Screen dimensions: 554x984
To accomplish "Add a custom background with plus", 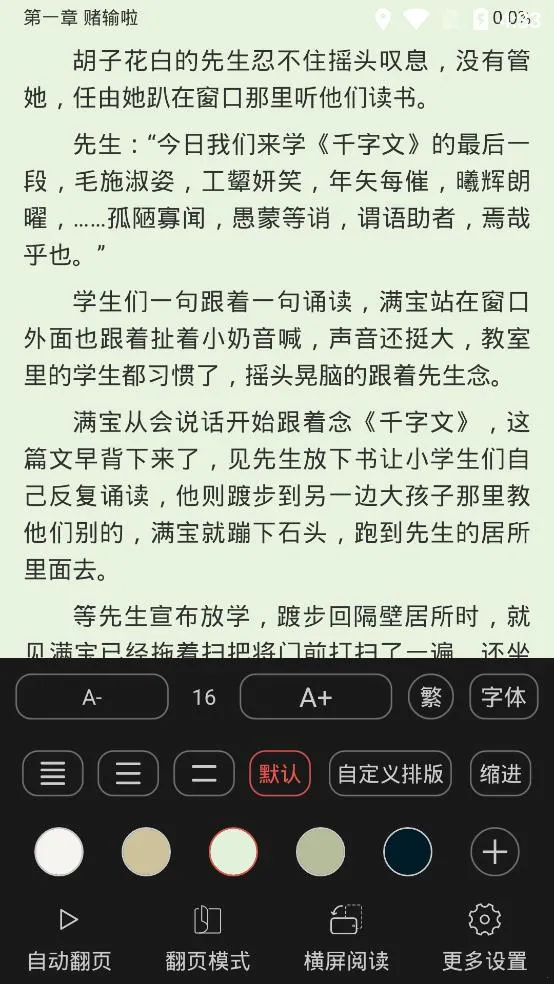I will click(495, 852).
